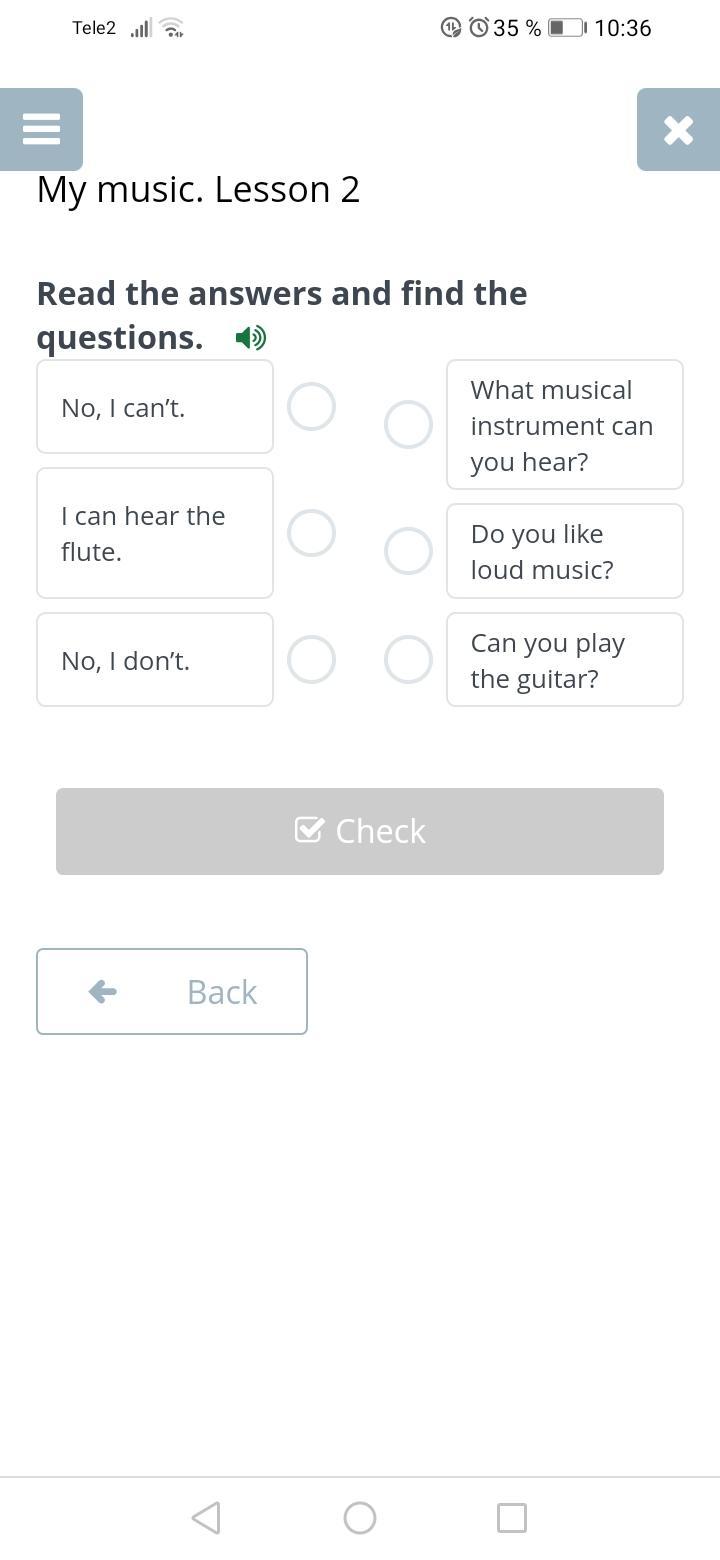This screenshot has width=720, height=1560.
Task: Close the lesson with the X button
Action: 678,129
